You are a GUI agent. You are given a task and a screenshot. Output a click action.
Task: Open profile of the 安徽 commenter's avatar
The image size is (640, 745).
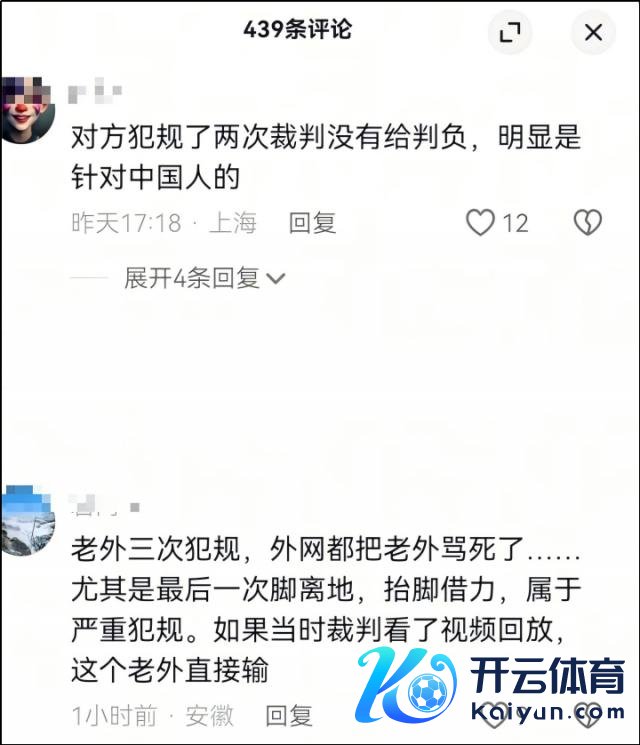tap(26, 517)
